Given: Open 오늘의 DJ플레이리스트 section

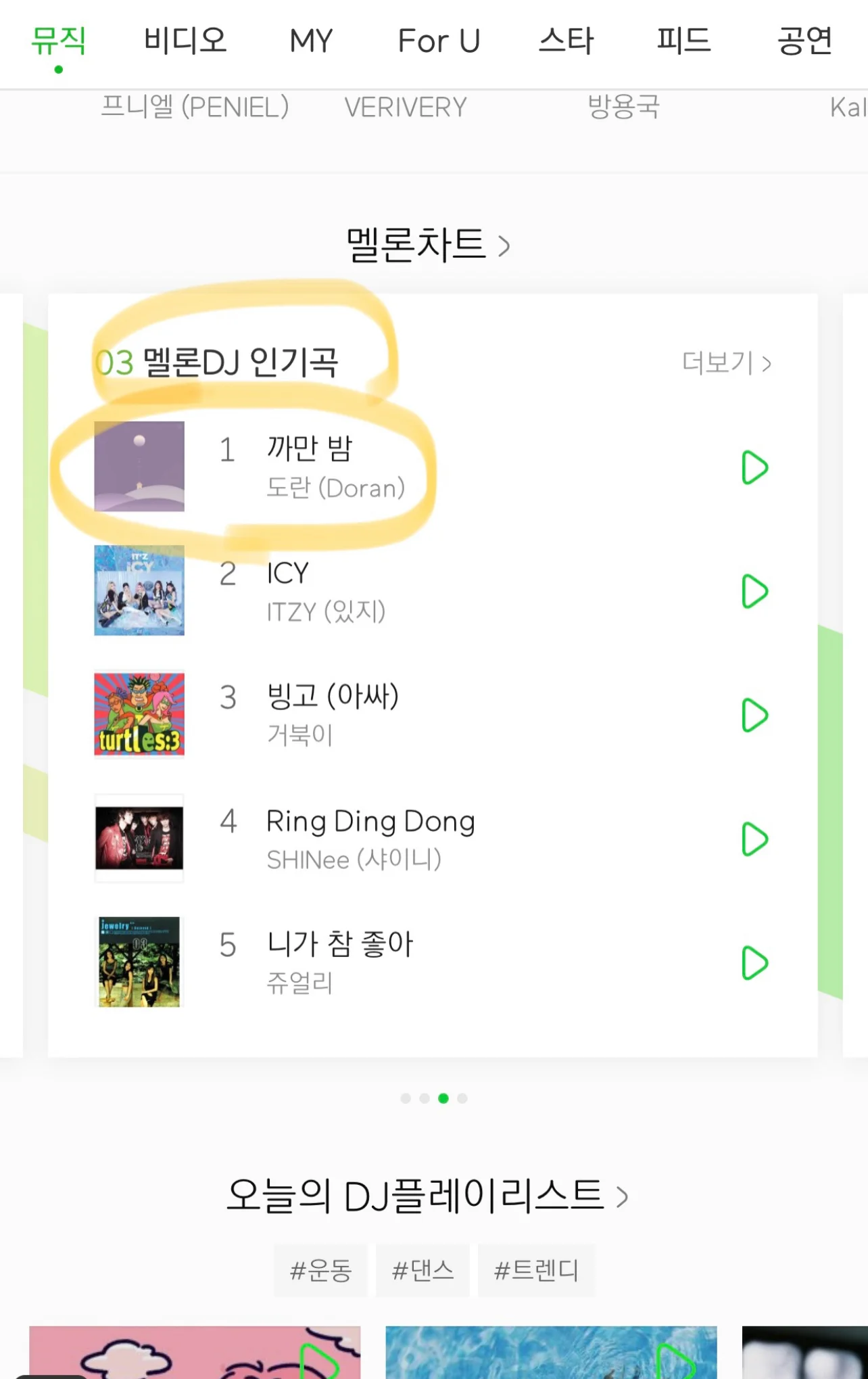Looking at the screenshot, I should coord(427,1196).
